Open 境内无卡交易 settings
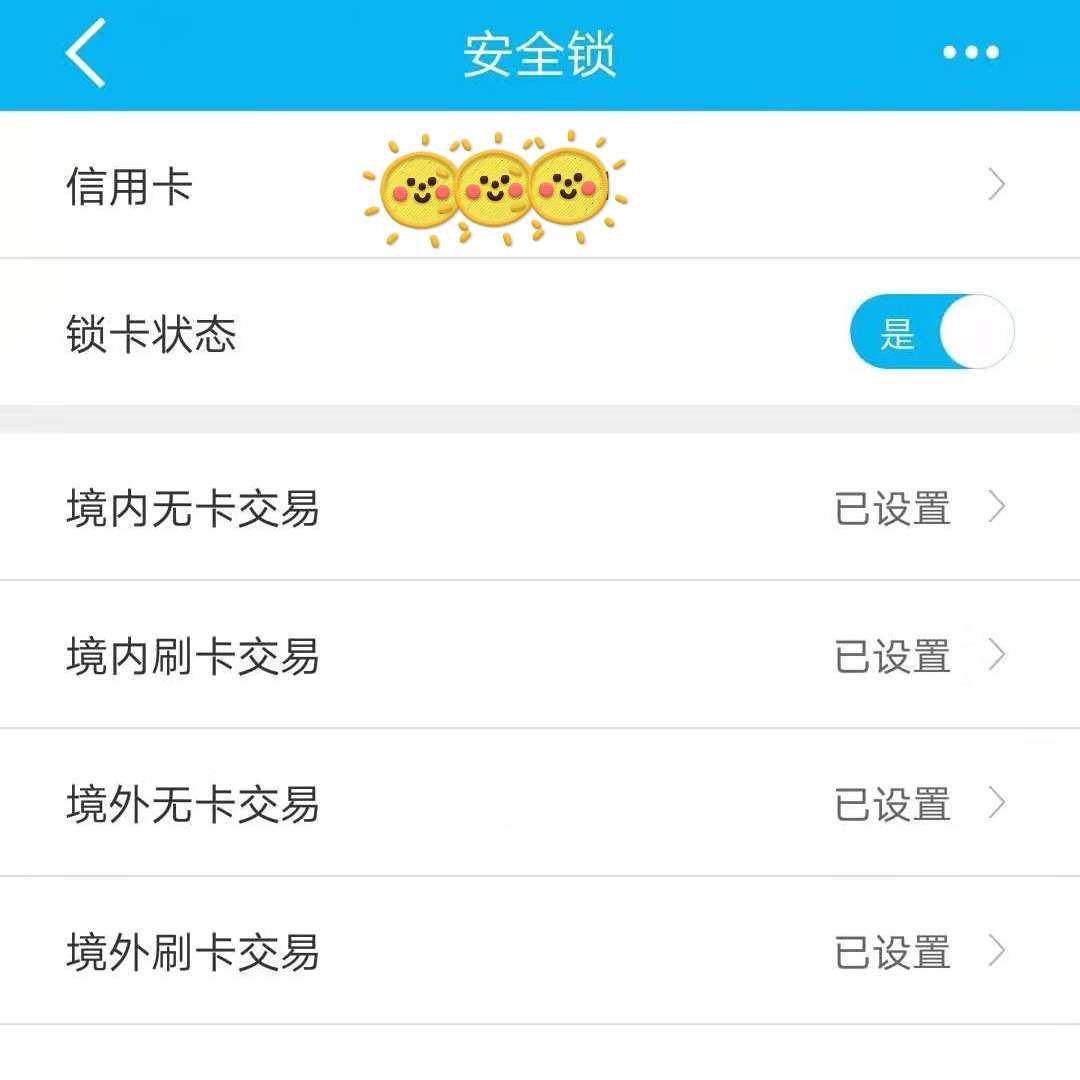The image size is (1080, 1080). pyautogui.click(x=540, y=508)
